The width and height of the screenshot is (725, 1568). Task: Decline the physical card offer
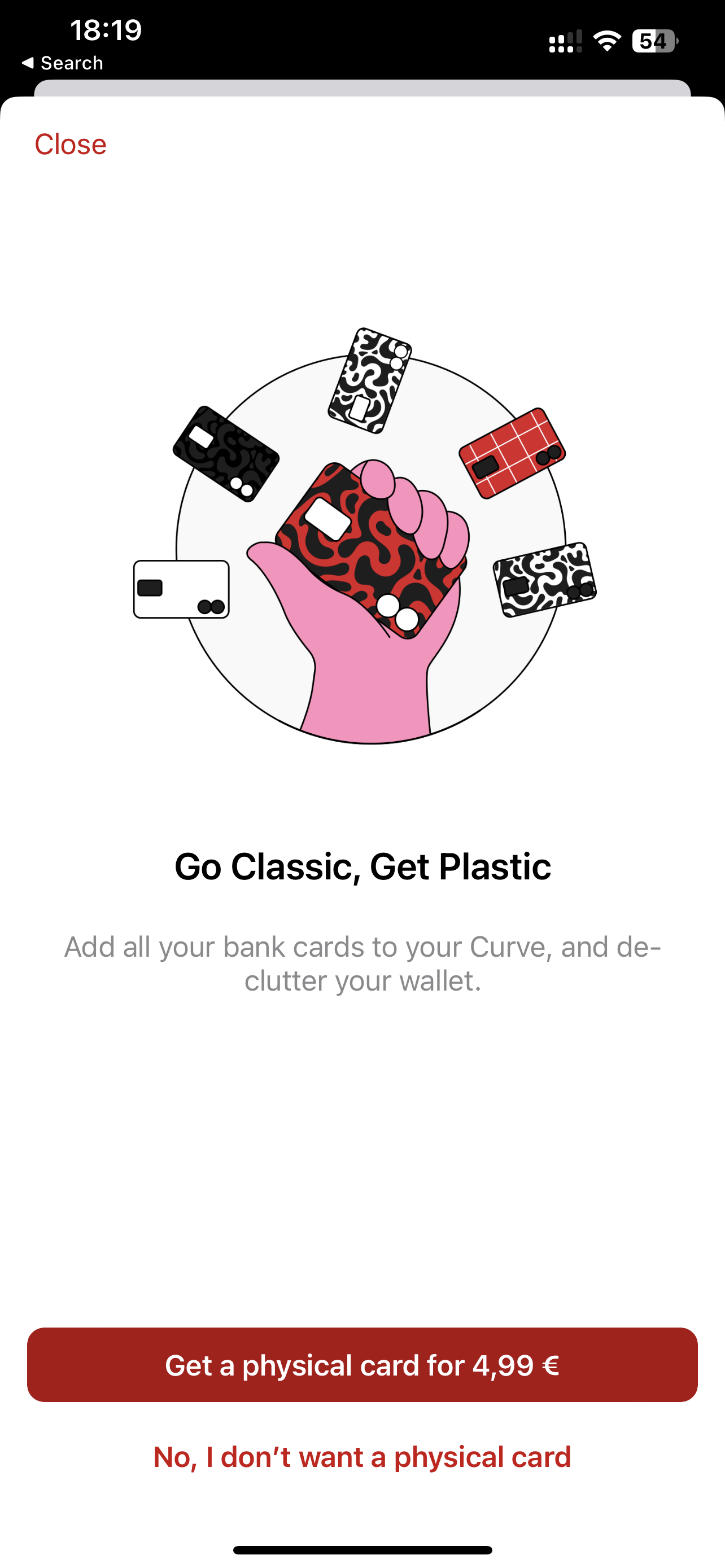(x=362, y=1457)
